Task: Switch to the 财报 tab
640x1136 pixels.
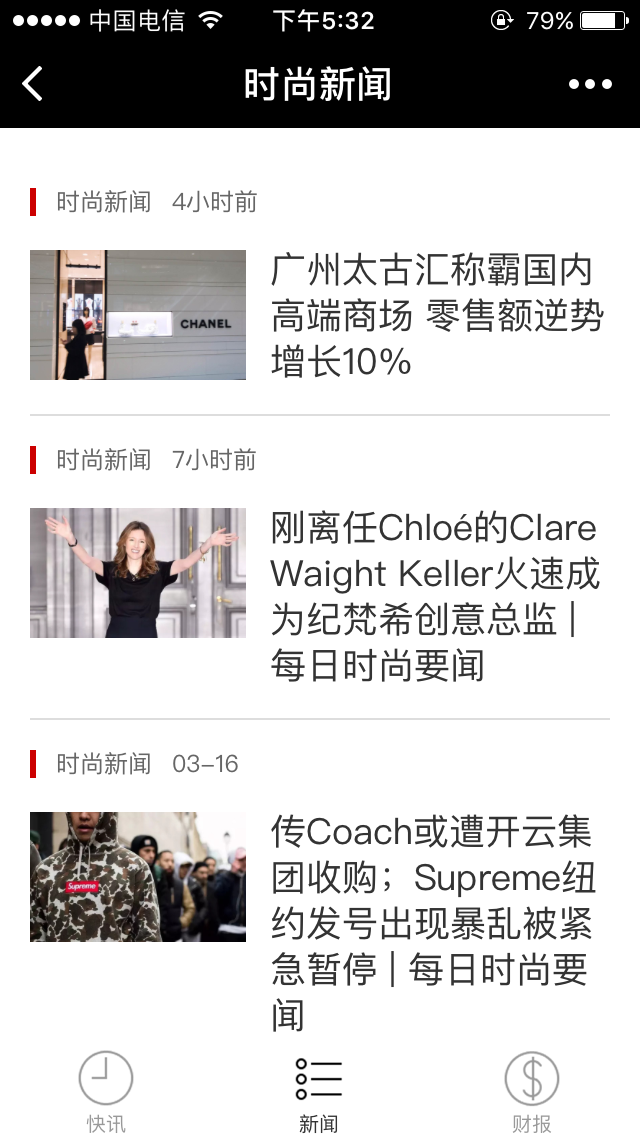Action: pos(531,1092)
